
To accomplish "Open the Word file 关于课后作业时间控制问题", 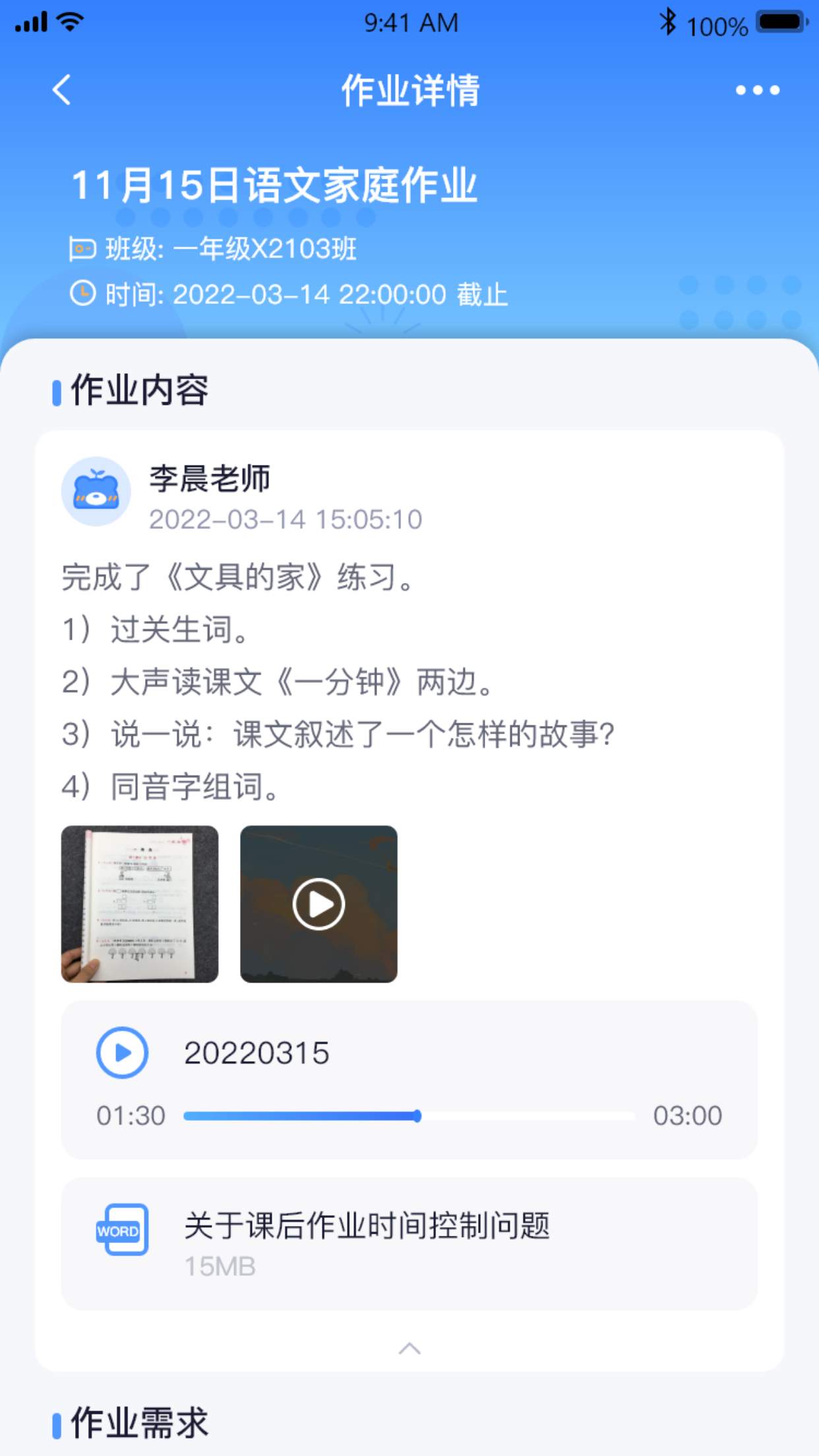I will [x=409, y=1244].
